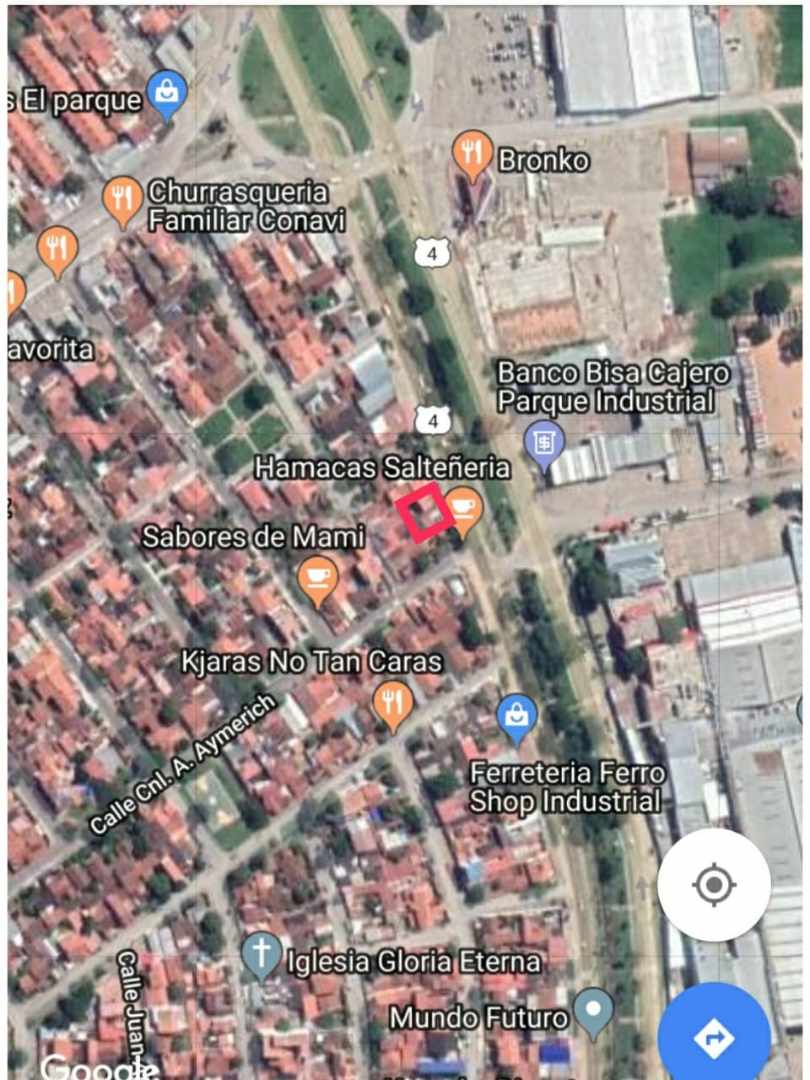Open the Hamacas Salteñeria place name label
This screenshot has width=810, height=1080.
383,467
